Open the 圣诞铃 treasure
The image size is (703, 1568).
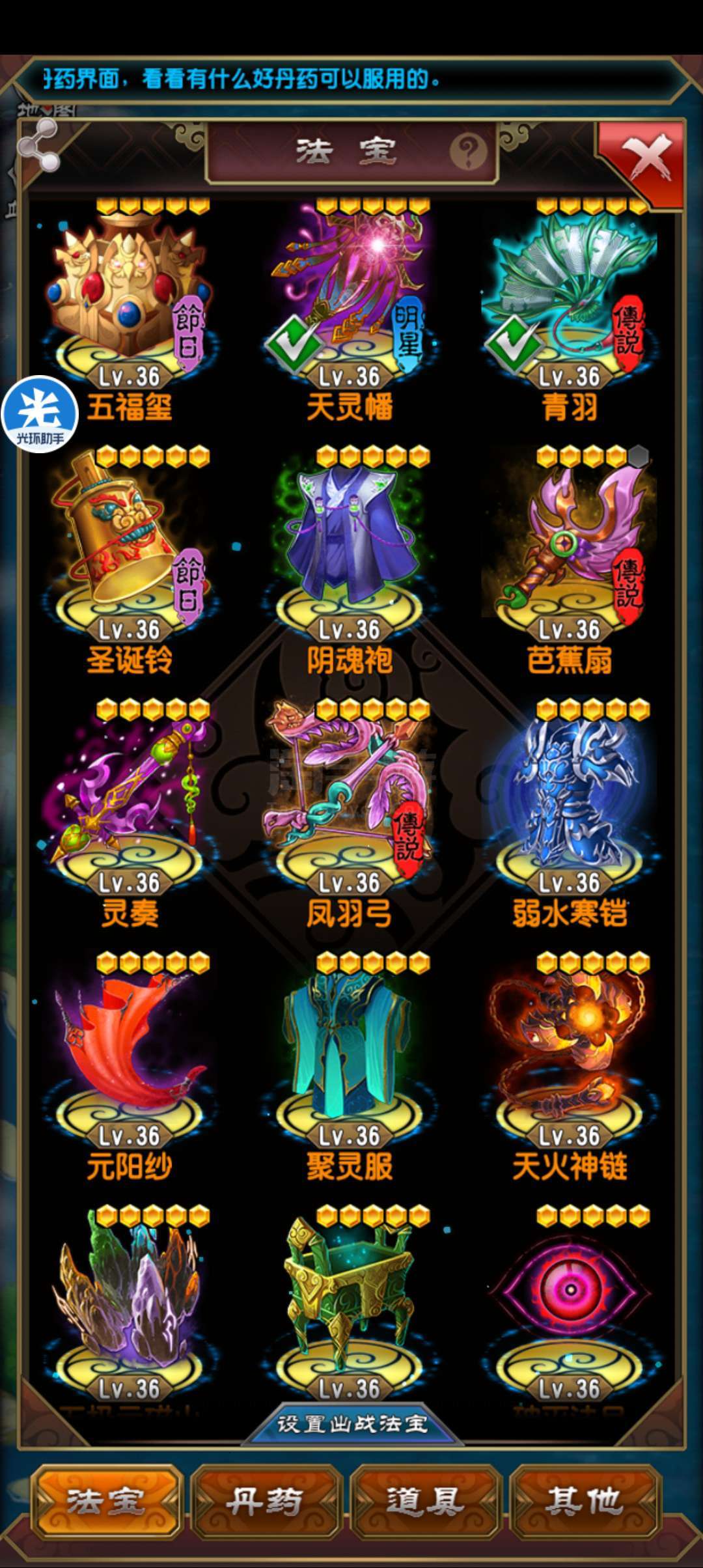coord(129,540)
